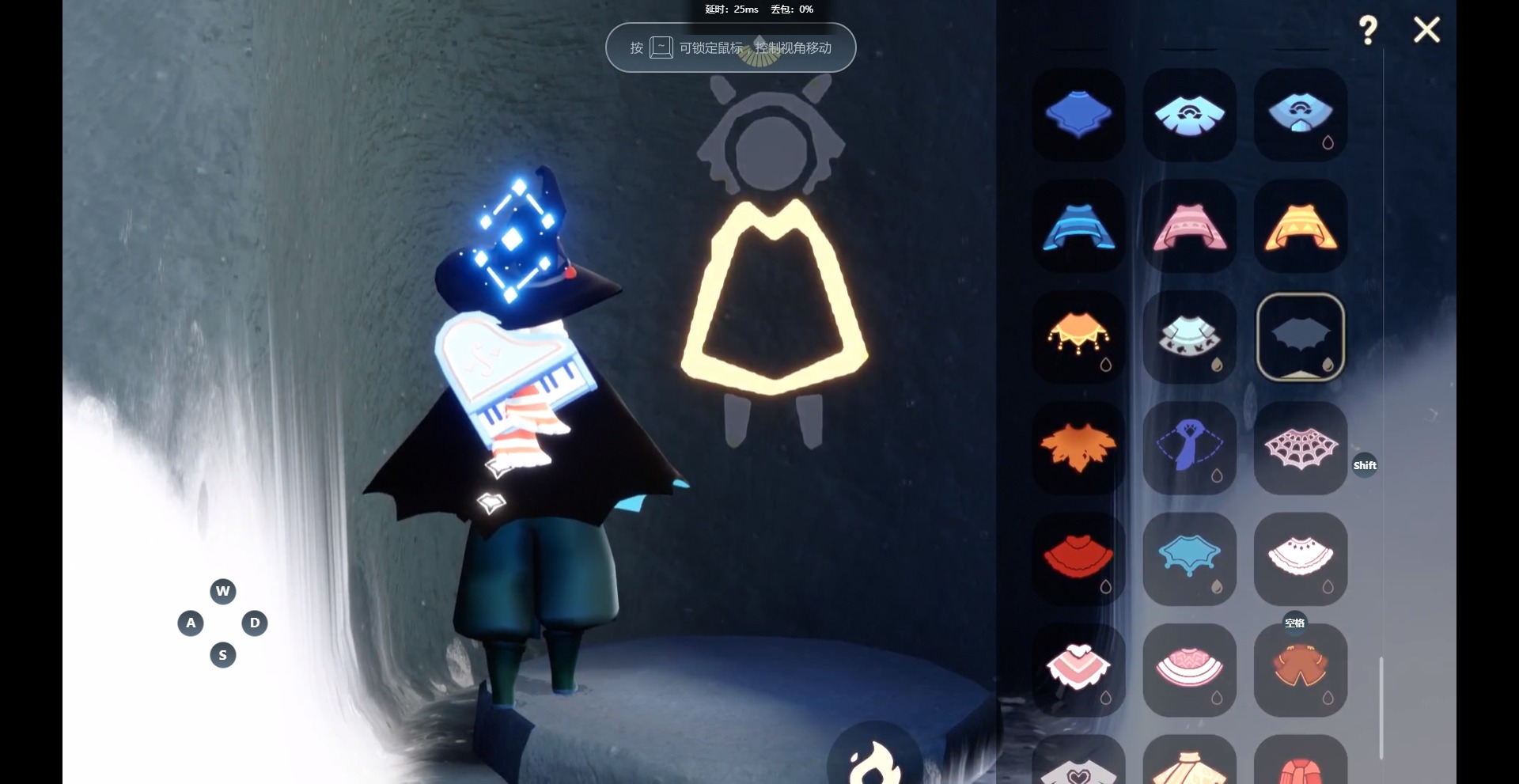
Task: Select the white cape with pink trim
Action: [x=1300, y=559]
